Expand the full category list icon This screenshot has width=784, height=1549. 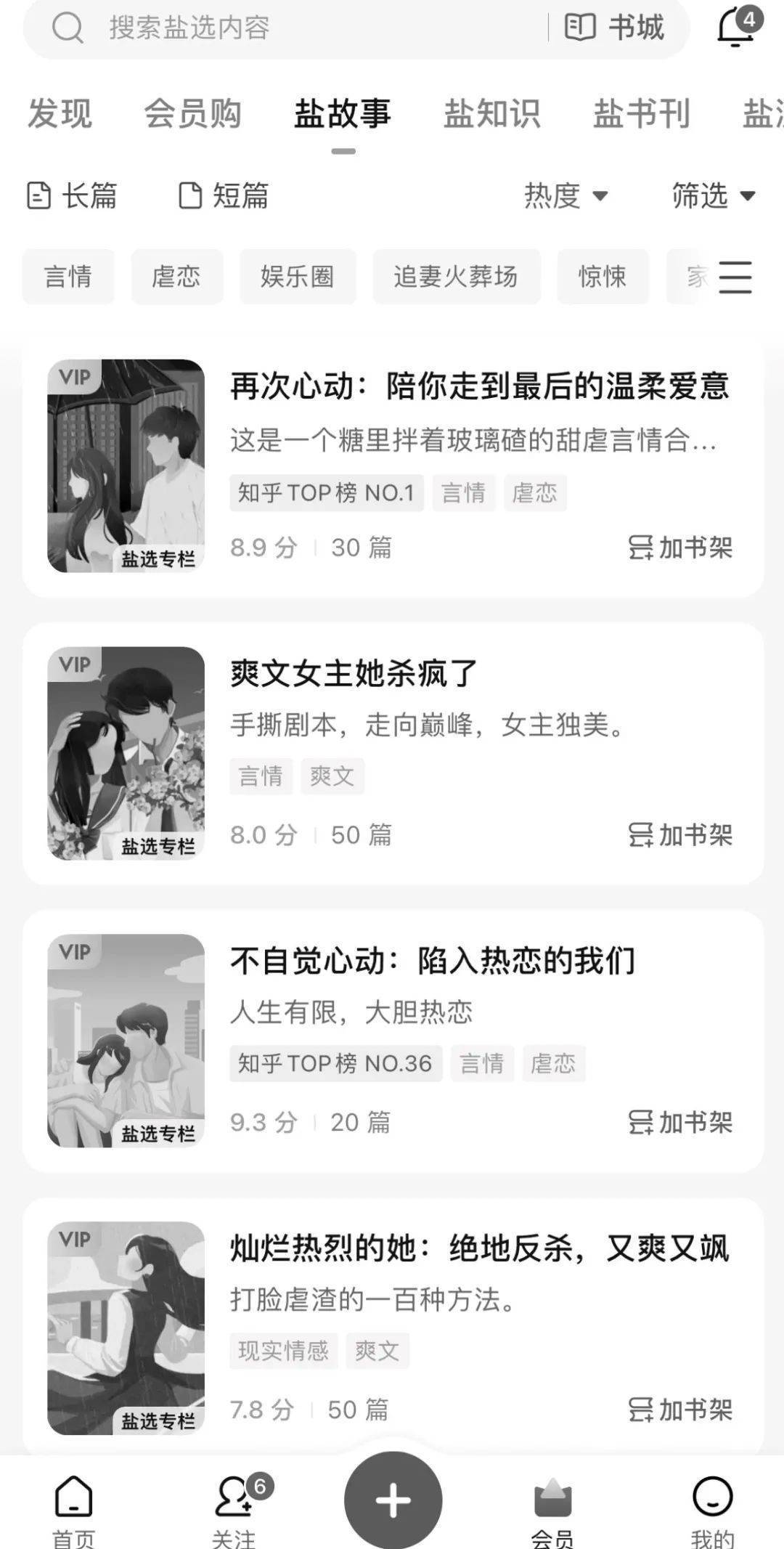pos(735,277)
